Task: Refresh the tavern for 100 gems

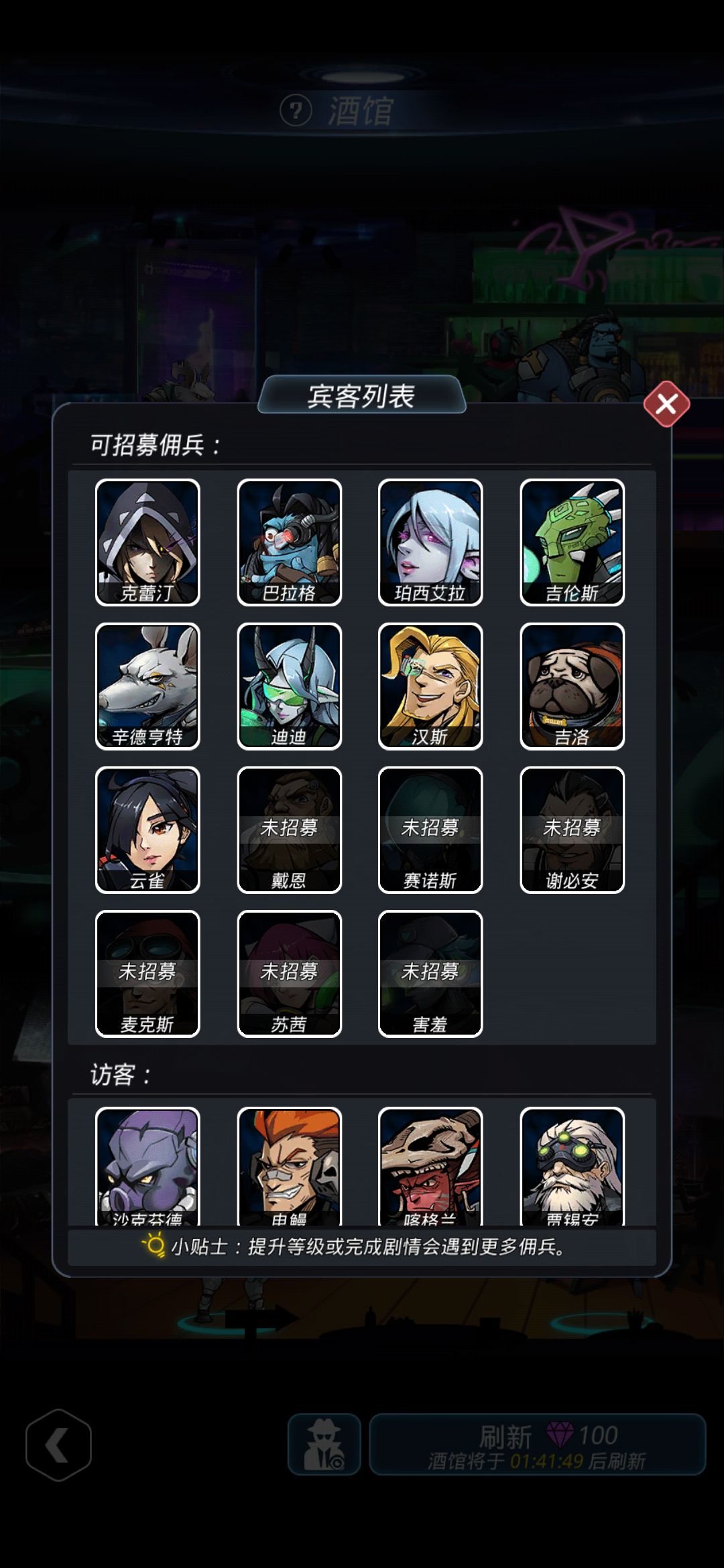Action: pyautogui.click(x=538, y=1444)
